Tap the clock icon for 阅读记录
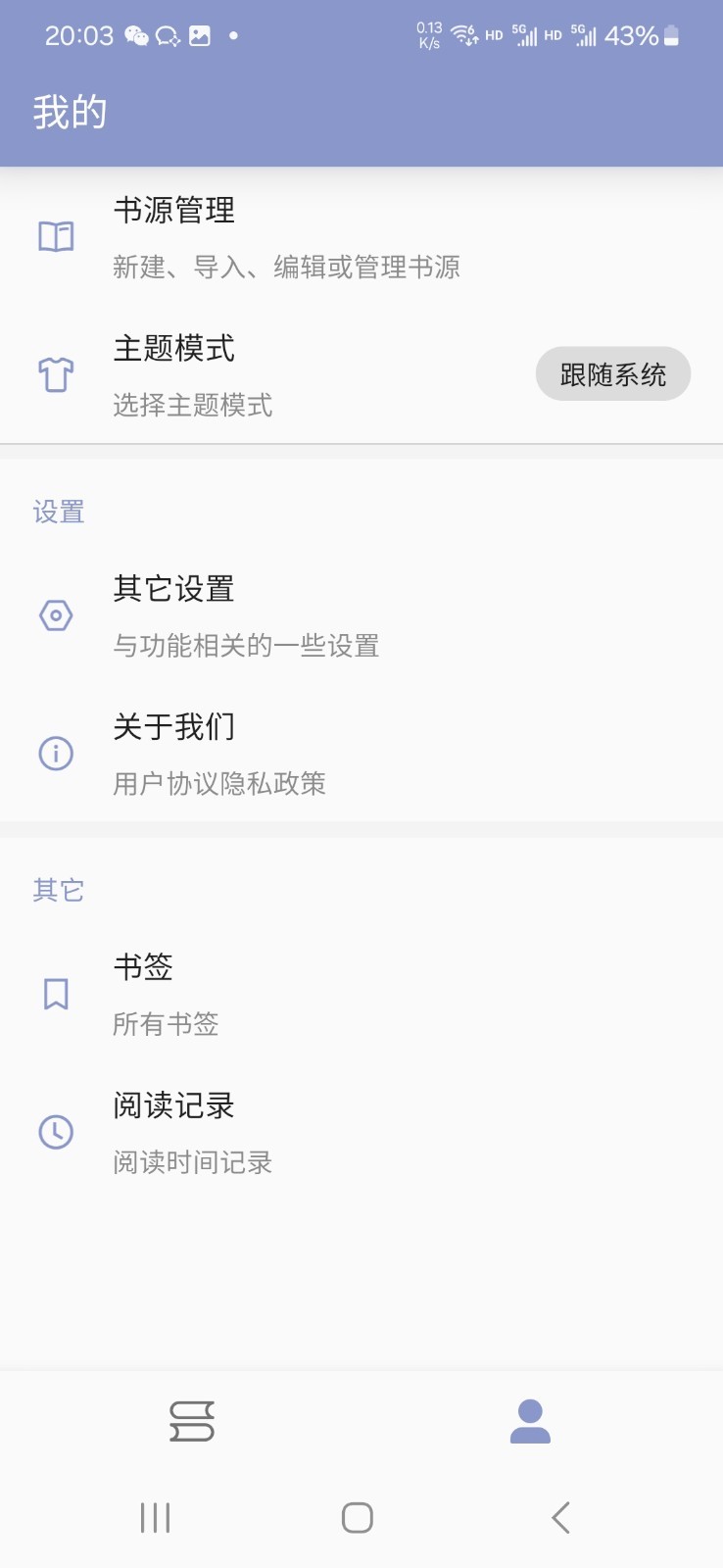The width and height of the screenshot is (723, 1568). pyautogui.click(x=56, y=1132)
